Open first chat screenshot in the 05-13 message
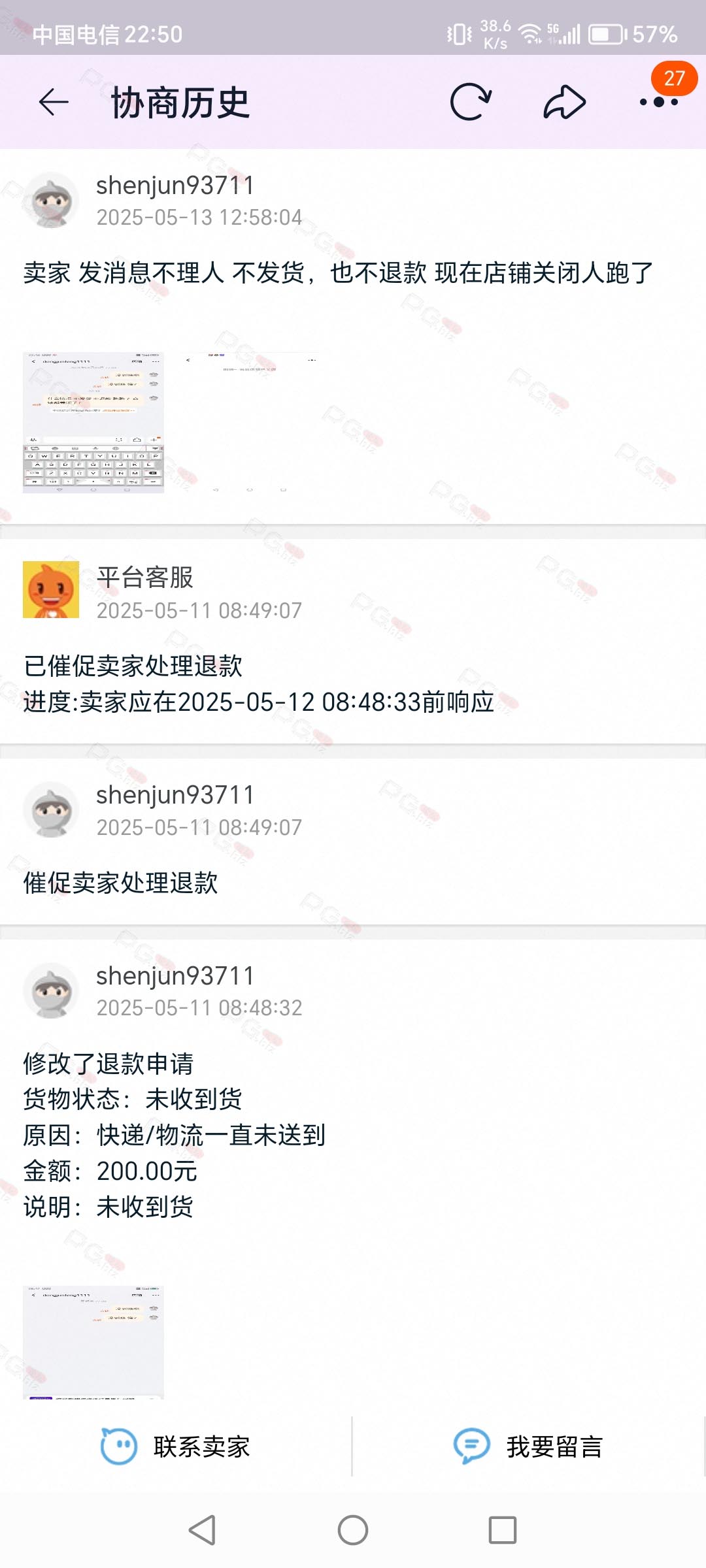The width and height of the screenshot is (706, 1568). coord(93,423)
